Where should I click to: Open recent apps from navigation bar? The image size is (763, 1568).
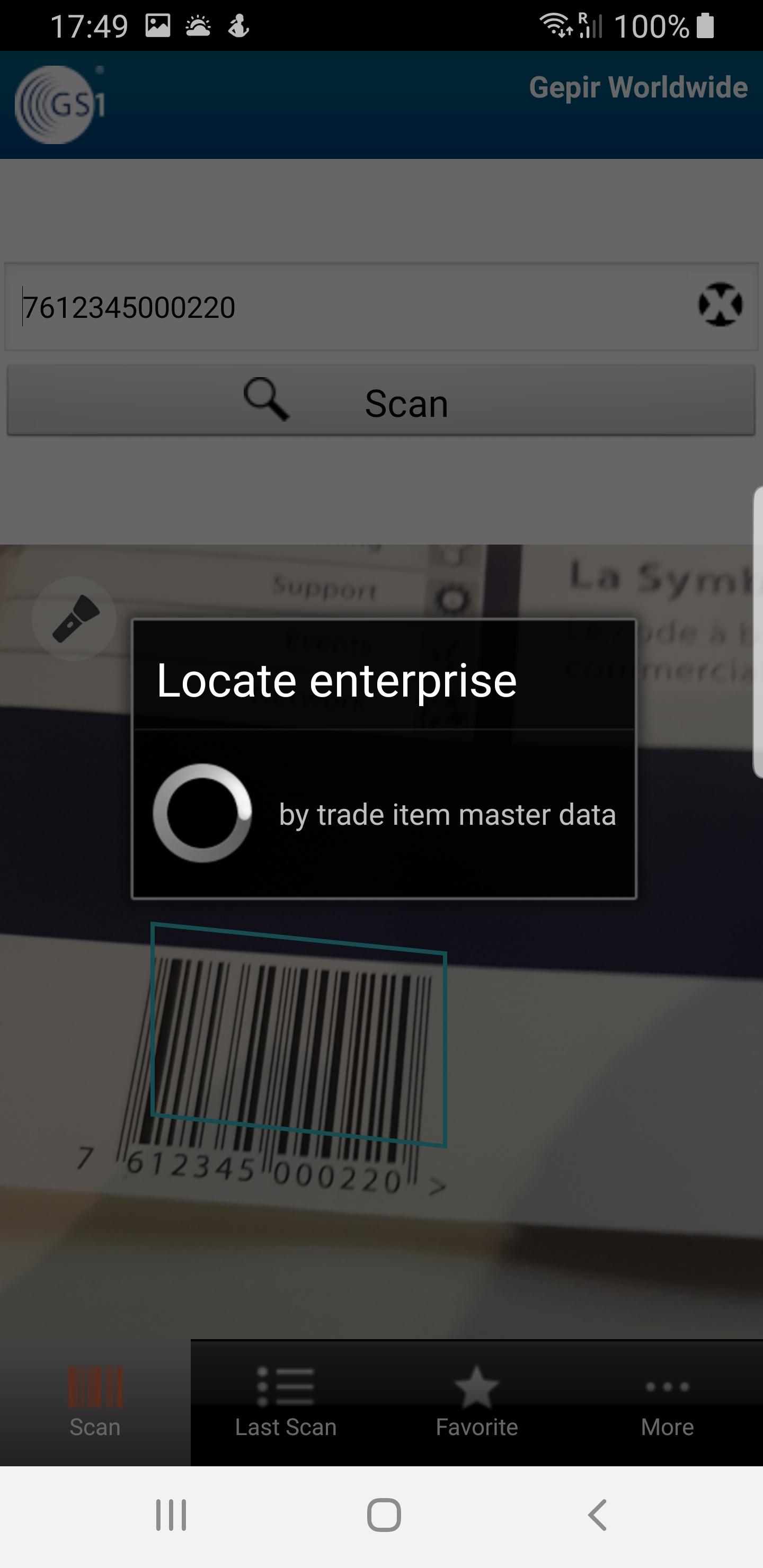tap(171, 1515)
